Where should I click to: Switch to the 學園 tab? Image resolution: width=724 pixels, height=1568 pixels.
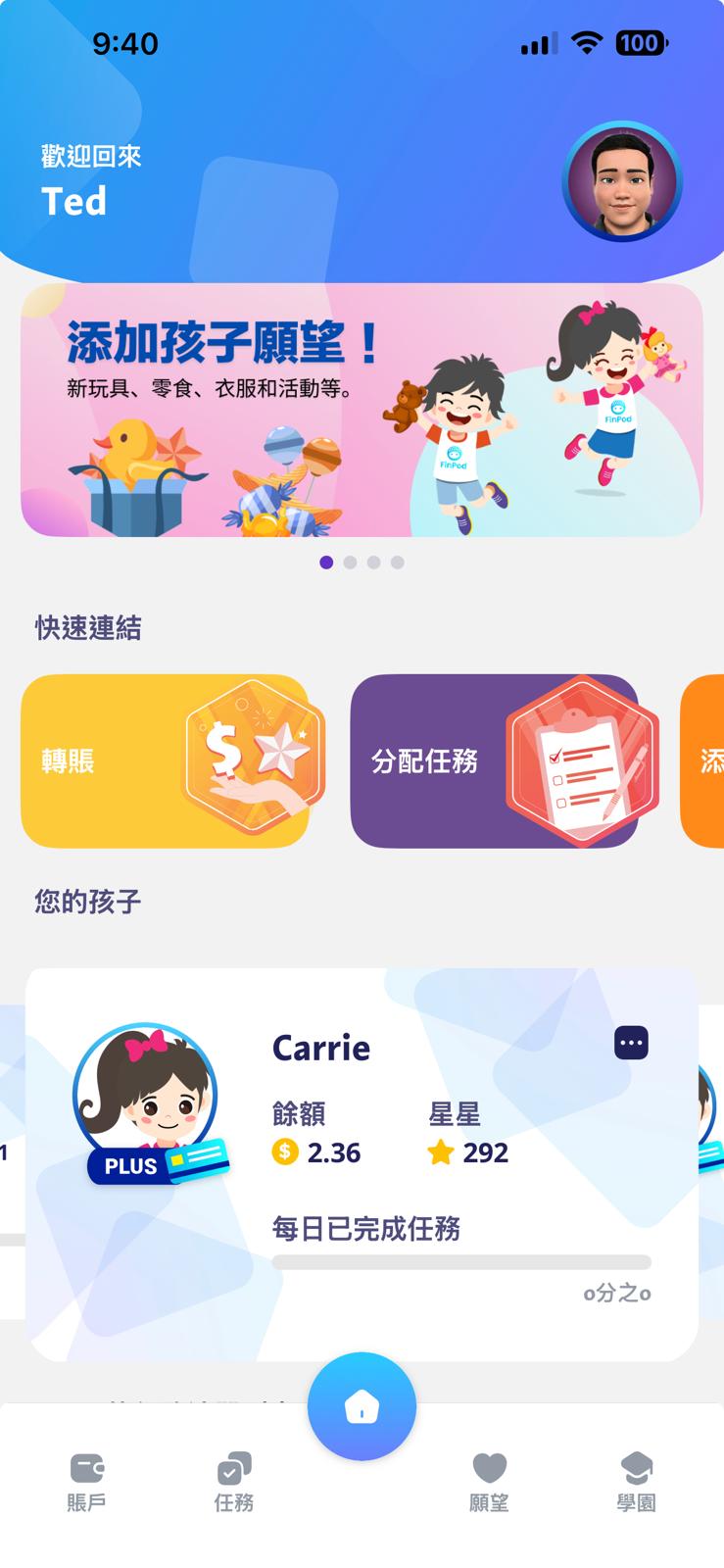(636, 1482)
